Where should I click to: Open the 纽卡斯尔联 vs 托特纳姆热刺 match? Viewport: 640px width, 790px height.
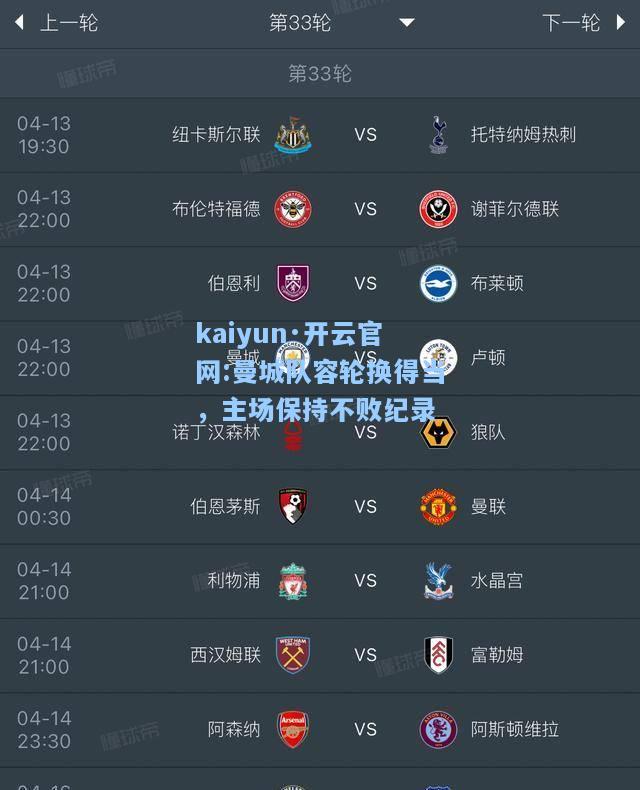click(365, 134)
